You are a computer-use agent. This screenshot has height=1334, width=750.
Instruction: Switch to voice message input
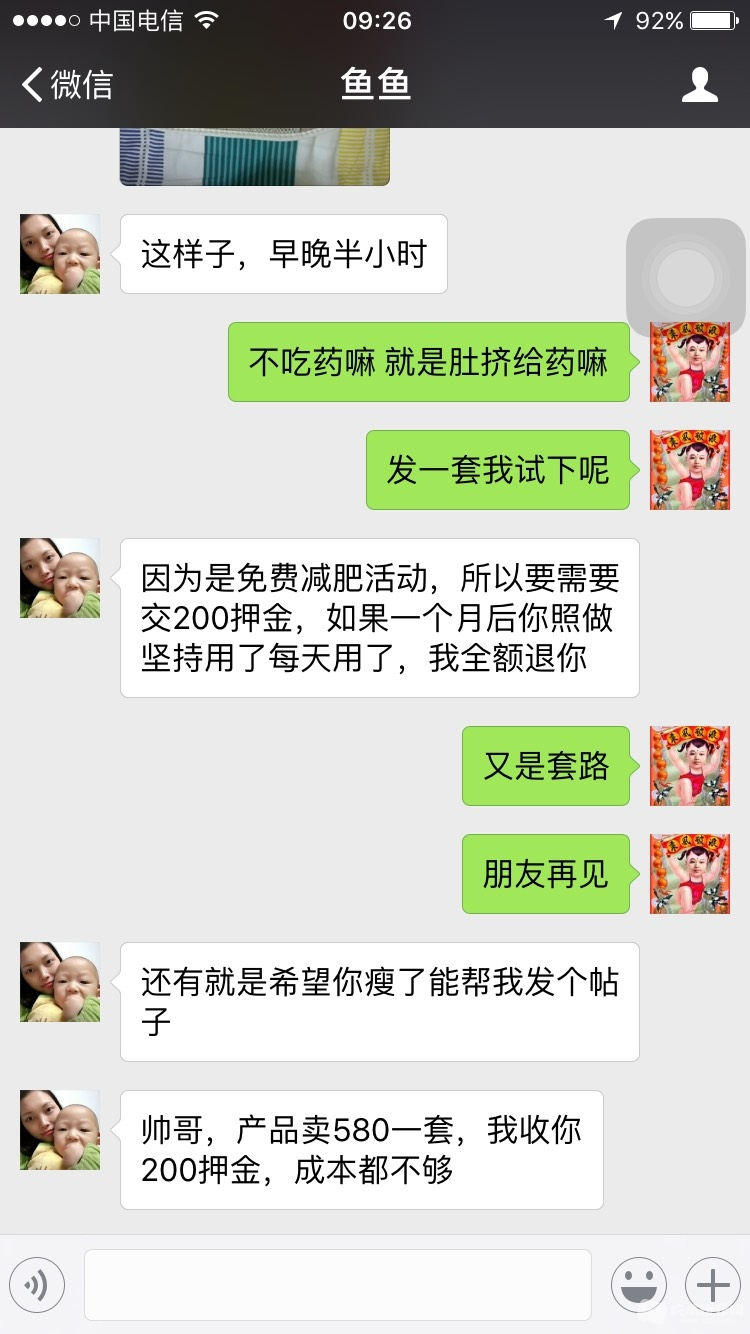click(x=37, y=1284)
